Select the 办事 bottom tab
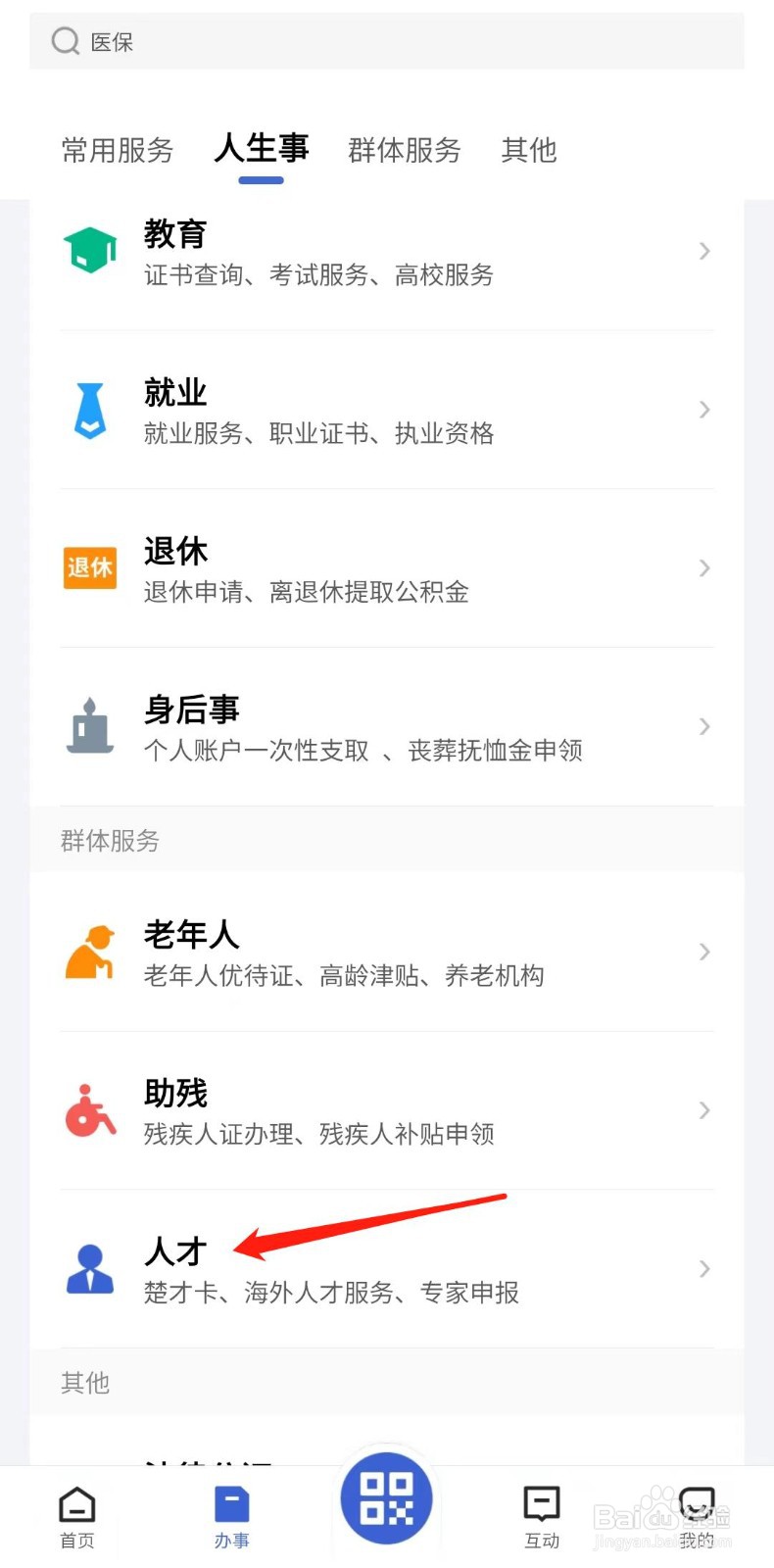774x1568 pixels. pyautogui.click(x=232, y=1518)
